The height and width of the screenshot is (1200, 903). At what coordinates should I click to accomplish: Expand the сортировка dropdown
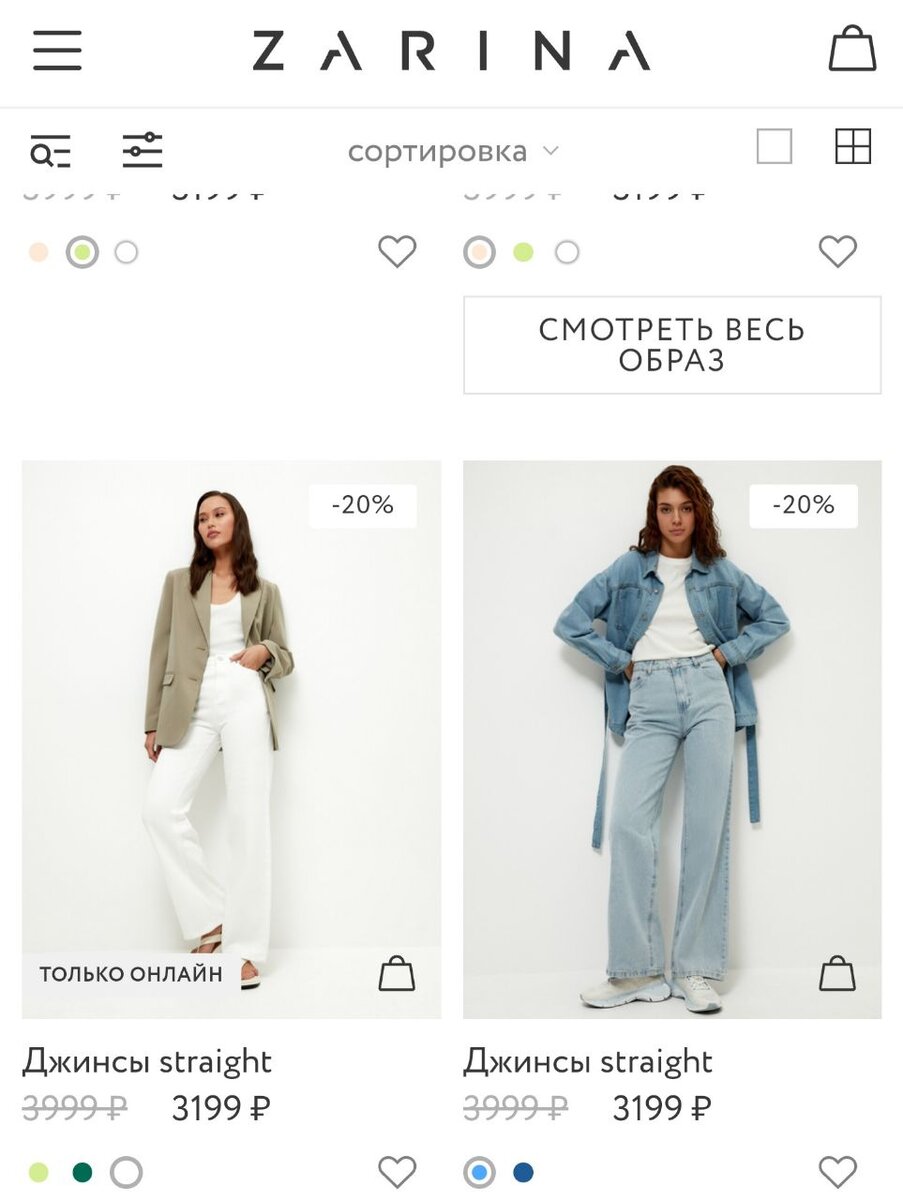pos(452,152)
